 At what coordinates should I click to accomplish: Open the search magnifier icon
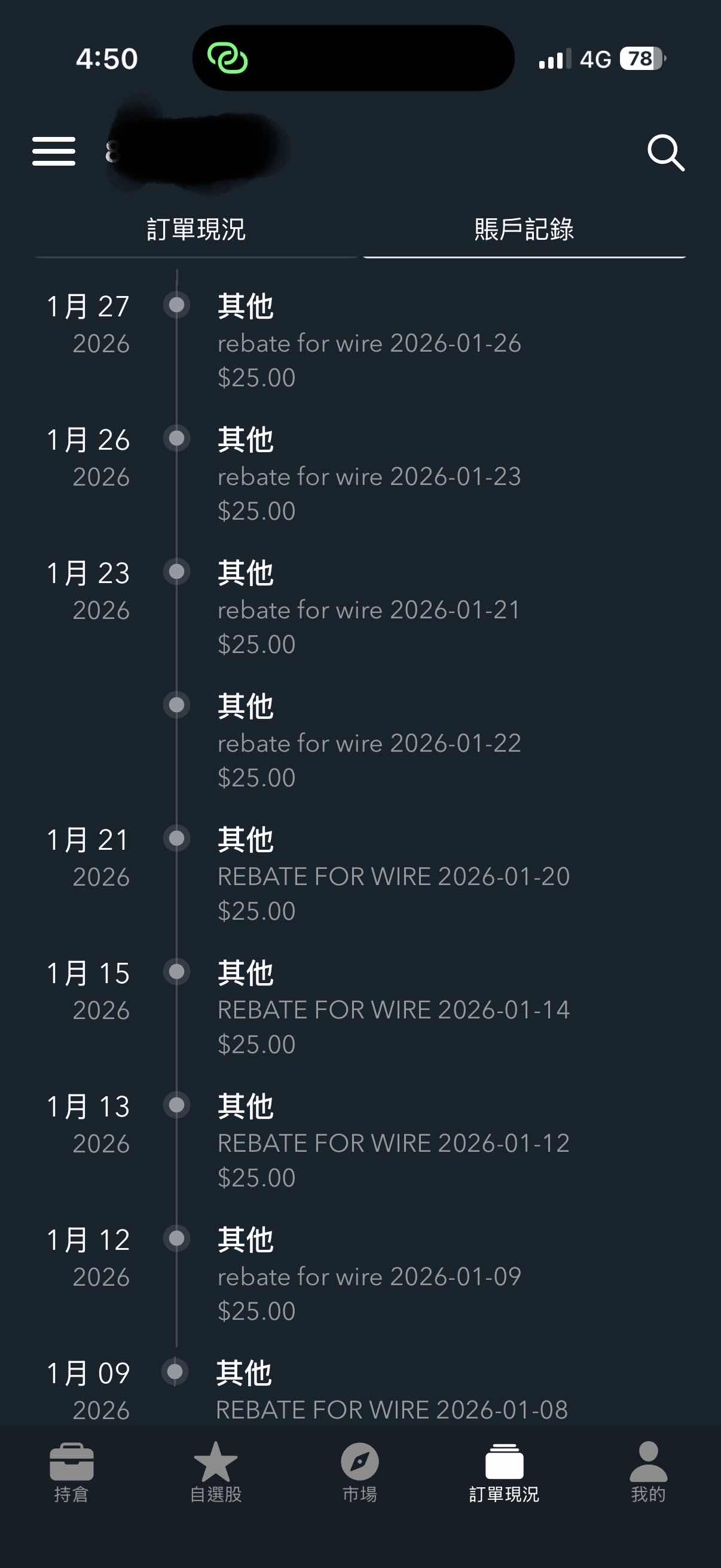pyautogui.click(x=665, y=152)
